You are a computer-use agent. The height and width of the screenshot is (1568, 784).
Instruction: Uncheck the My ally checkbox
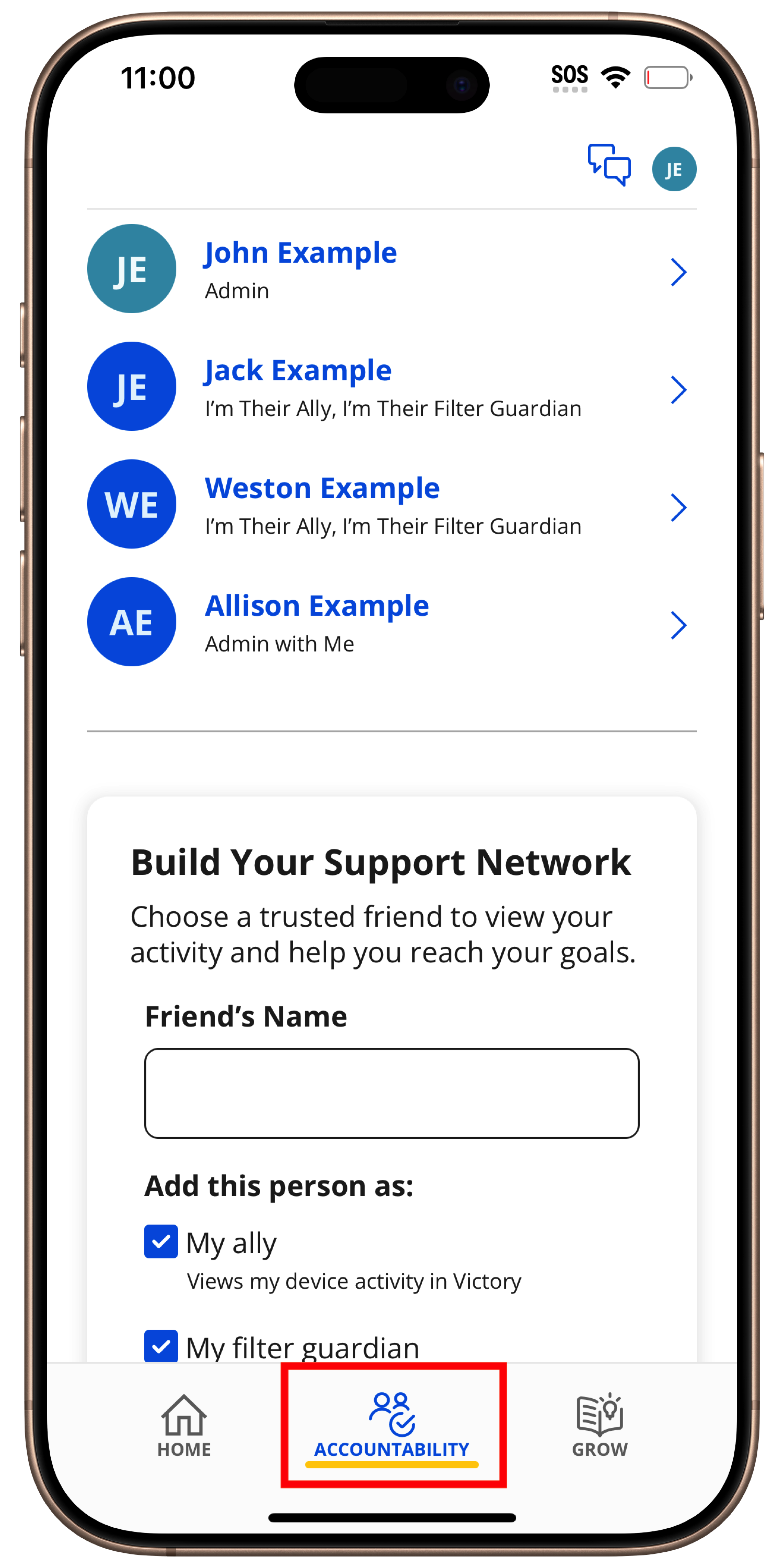(161, 1241)
